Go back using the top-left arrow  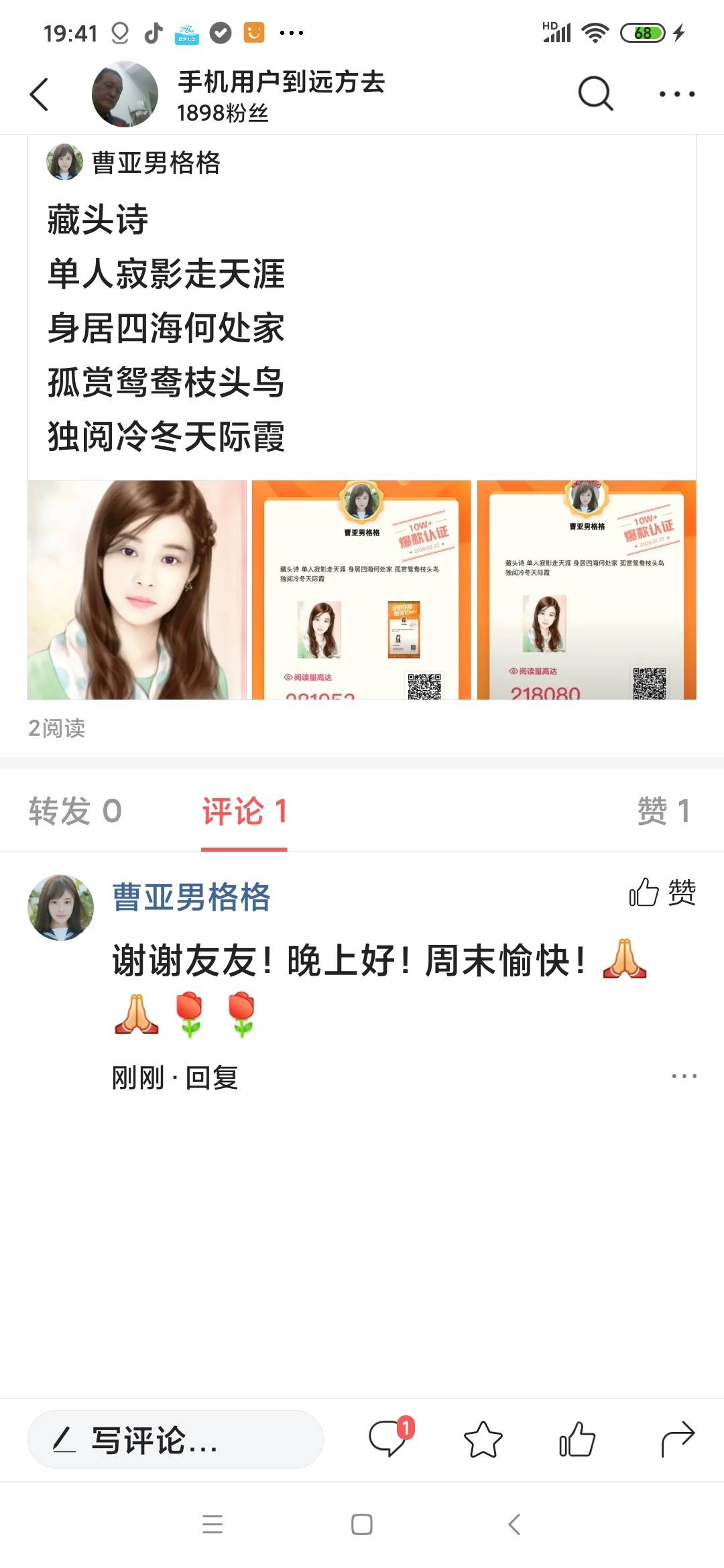(x=40, y=94)
